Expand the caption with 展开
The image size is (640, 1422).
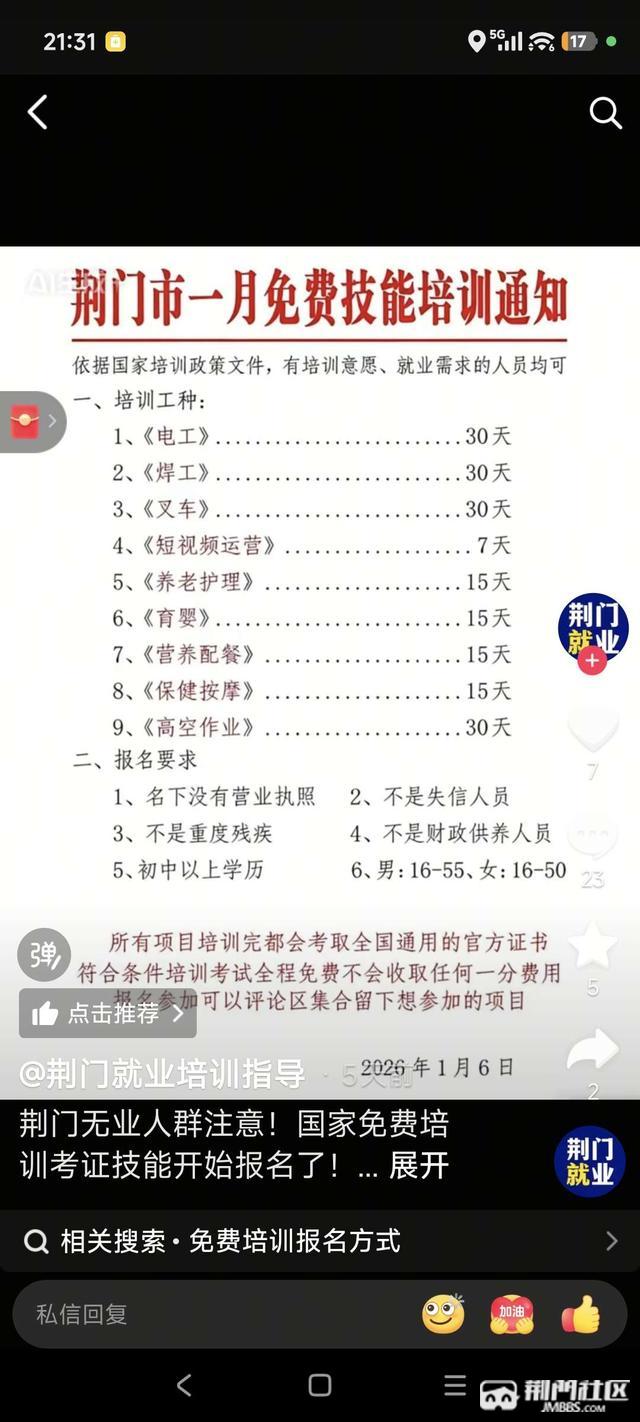419,1165
